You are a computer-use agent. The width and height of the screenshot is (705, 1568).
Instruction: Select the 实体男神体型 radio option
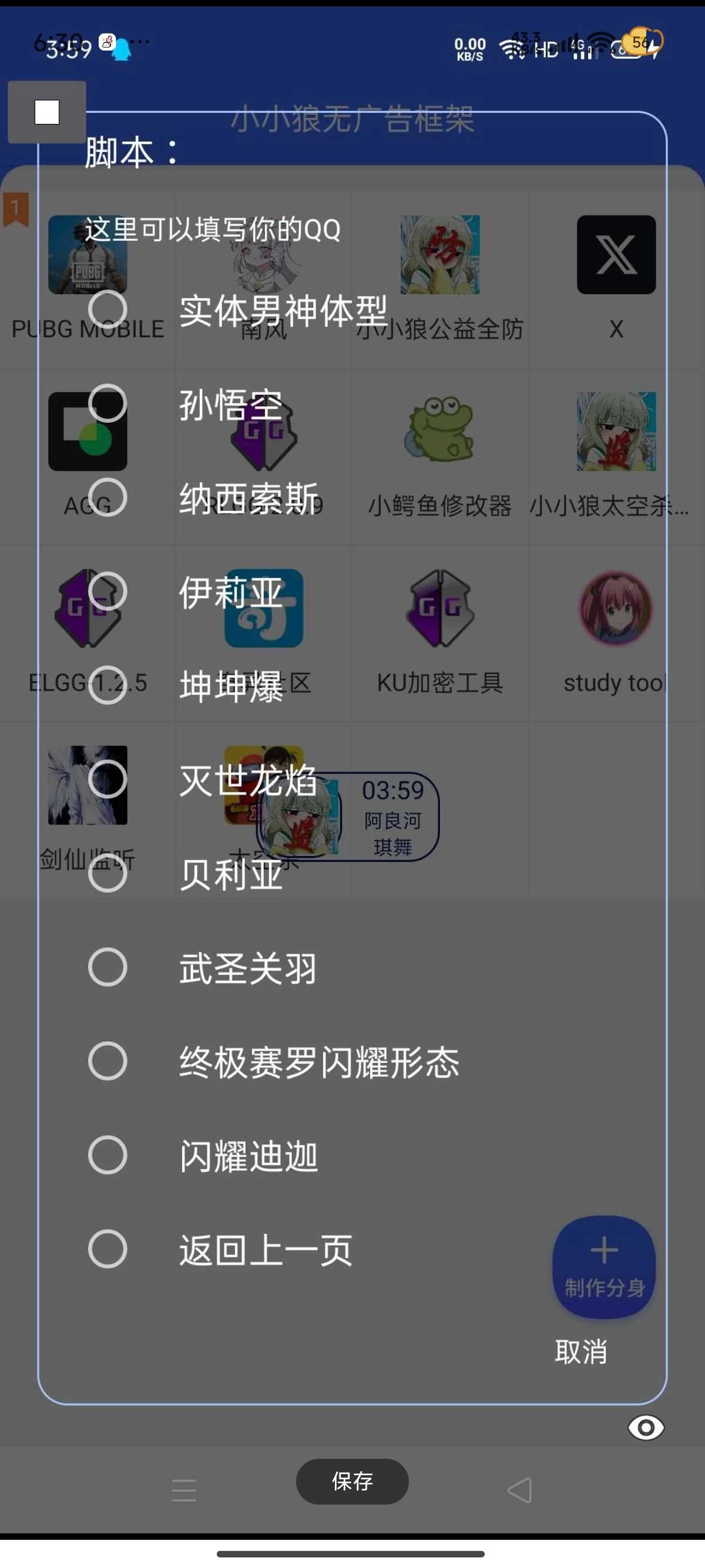tap(108, 309)
